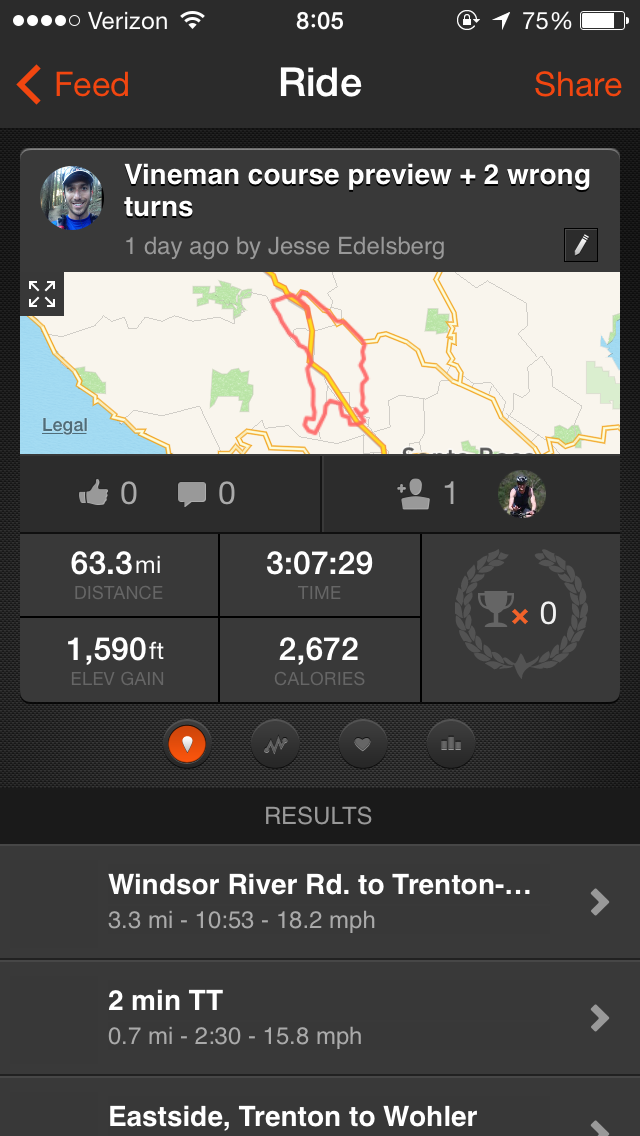Go back to the Feed

click(x=73, y=85)
